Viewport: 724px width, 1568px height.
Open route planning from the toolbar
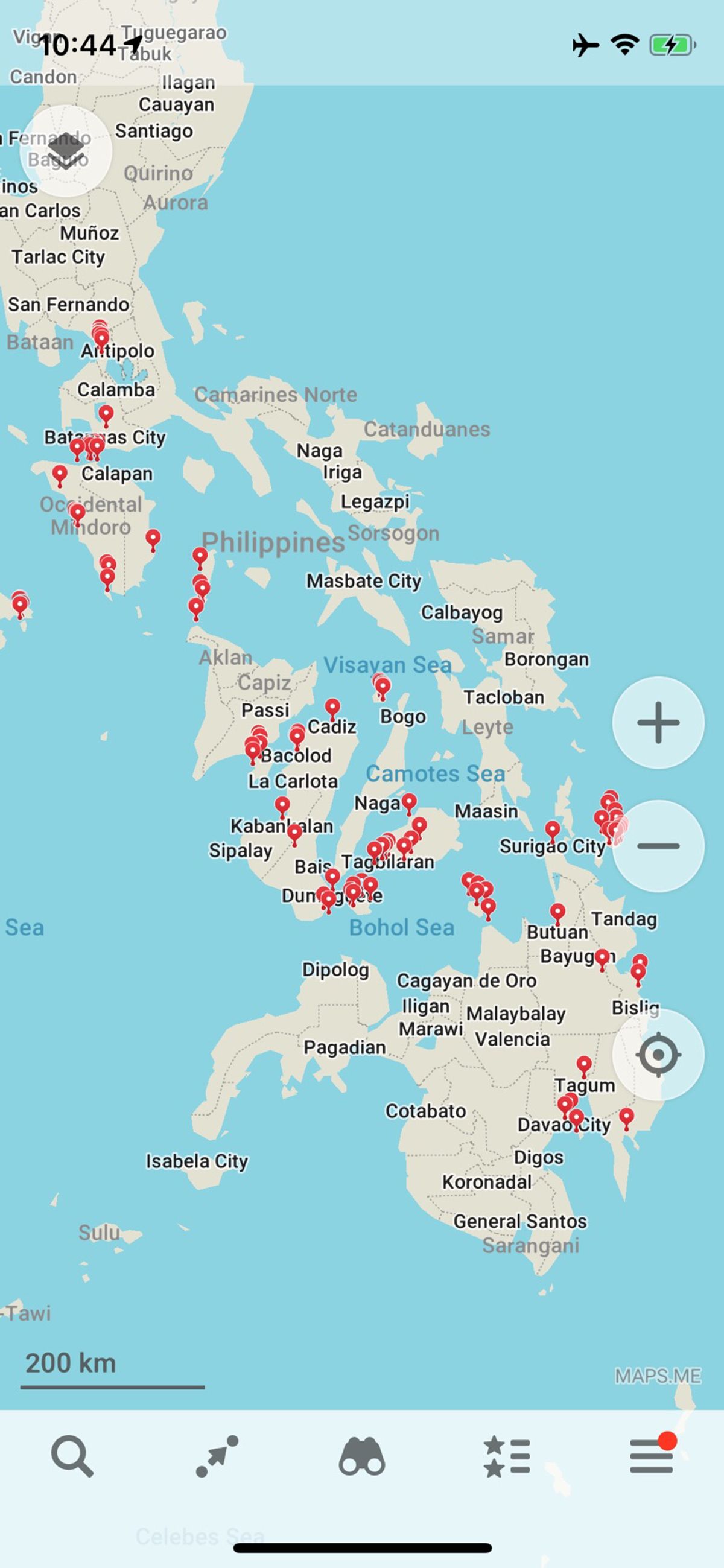pos(217,1456)
